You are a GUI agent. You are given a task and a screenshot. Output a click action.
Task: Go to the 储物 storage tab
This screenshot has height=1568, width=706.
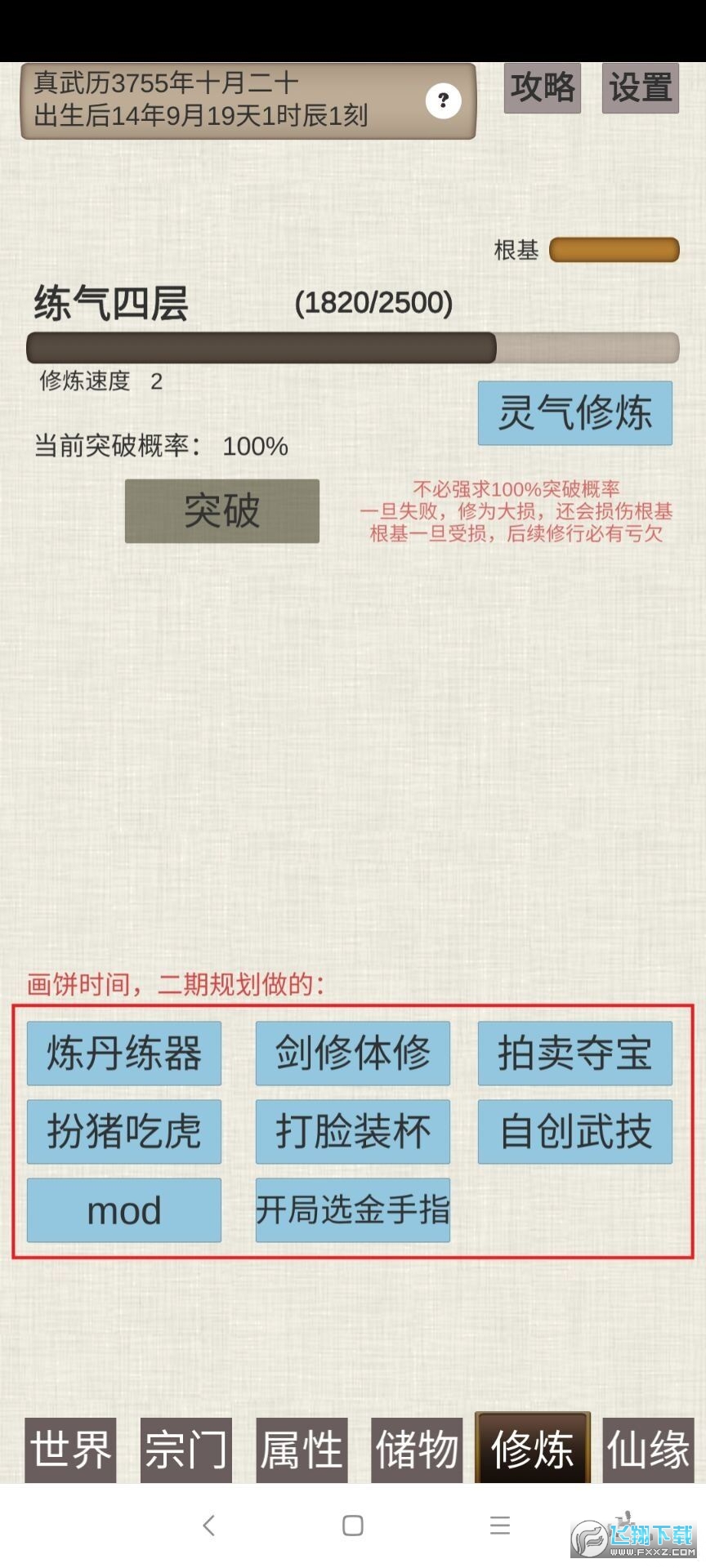(x=417, y=1450)
